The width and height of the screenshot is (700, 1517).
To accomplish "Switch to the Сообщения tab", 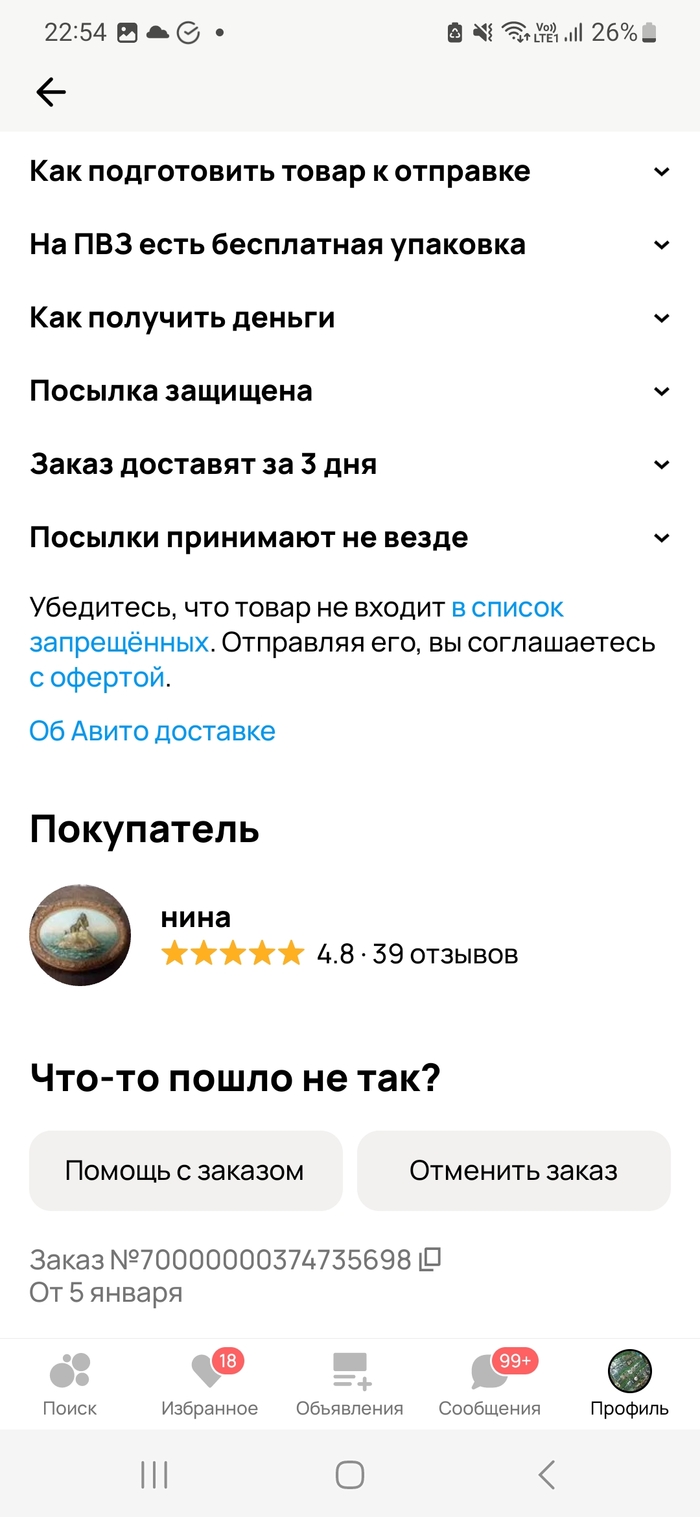I will click(489, 1384).
